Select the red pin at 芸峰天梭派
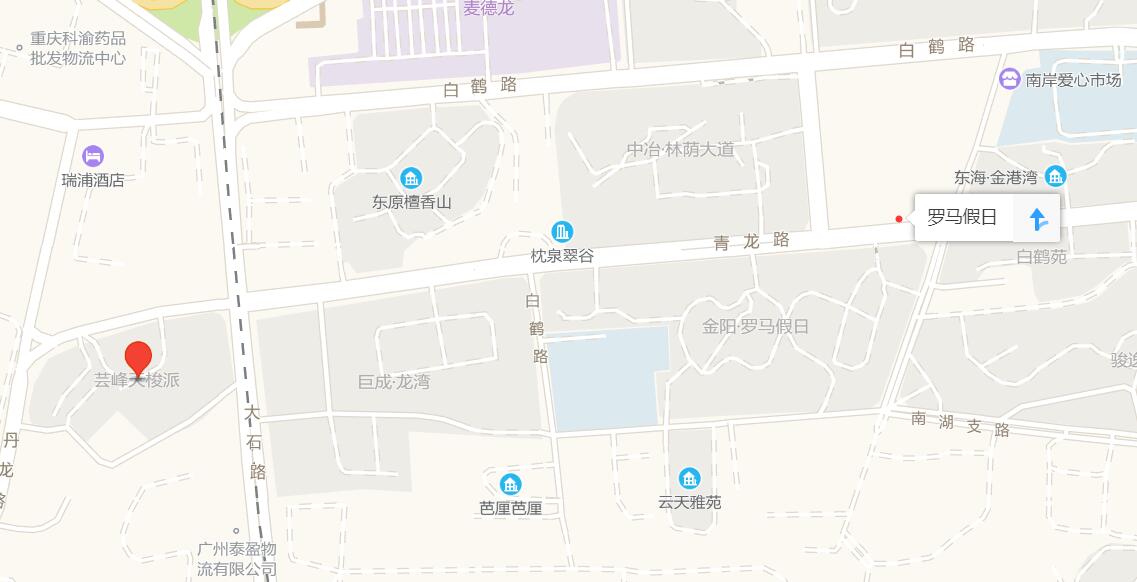 (138, 358)
